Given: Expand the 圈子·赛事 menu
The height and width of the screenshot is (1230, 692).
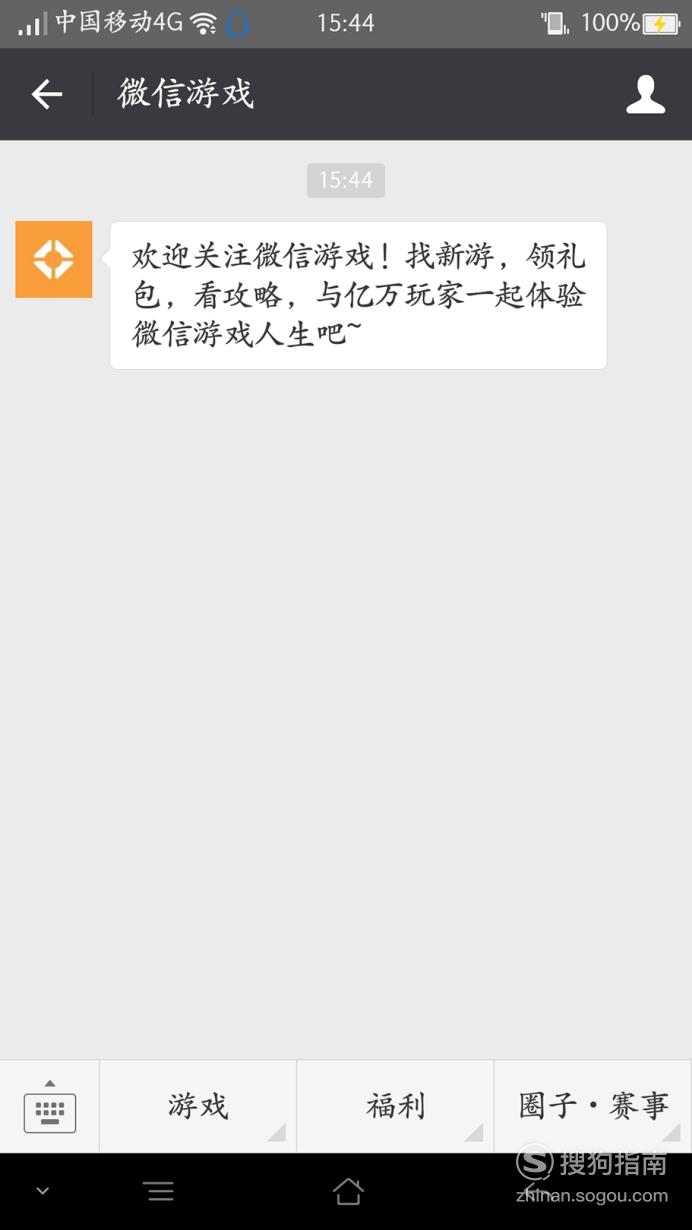Looking at the screenshot, I should (x=593, y=1106).
